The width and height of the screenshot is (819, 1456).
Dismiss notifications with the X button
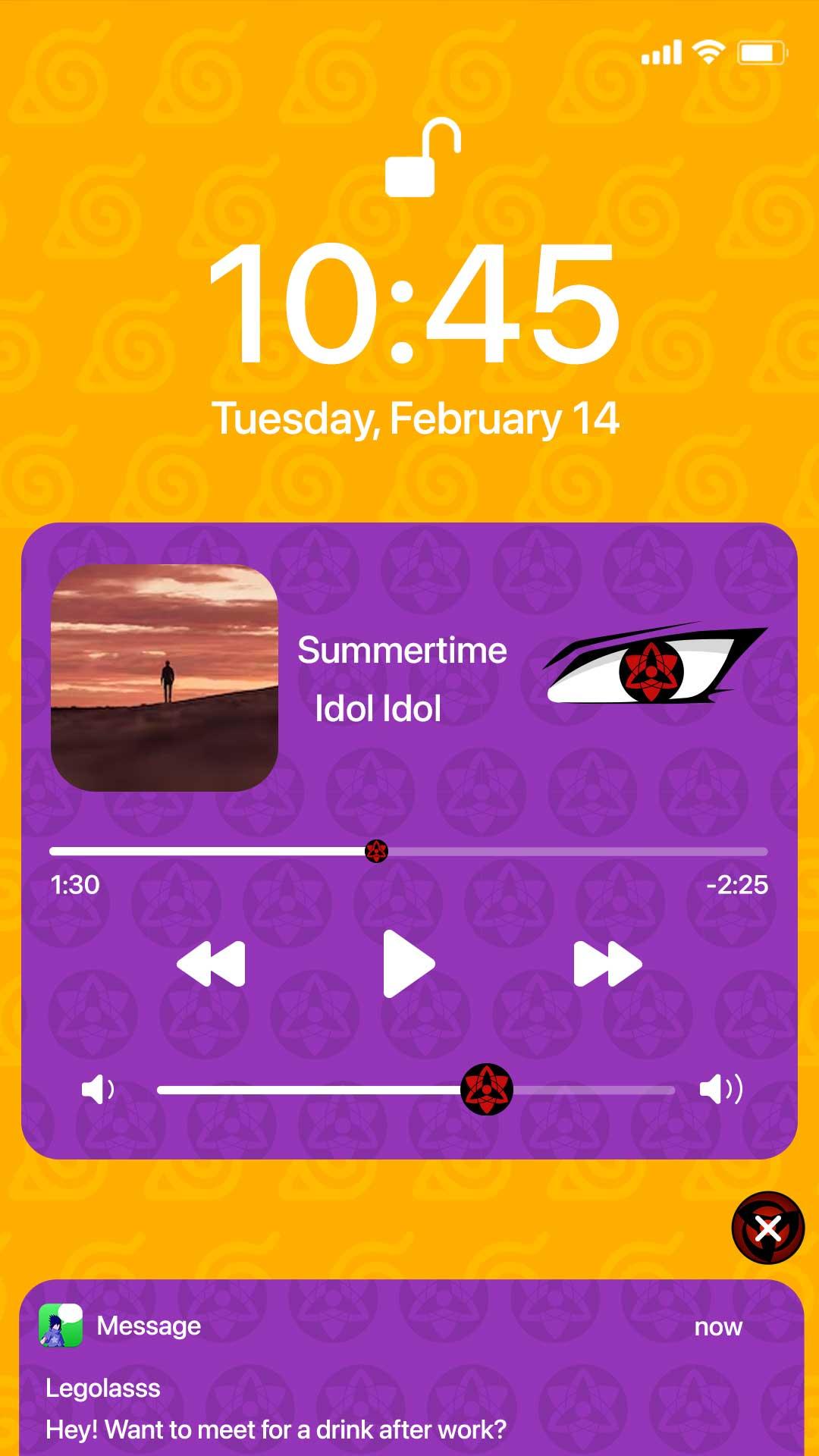pos(767,1228)
